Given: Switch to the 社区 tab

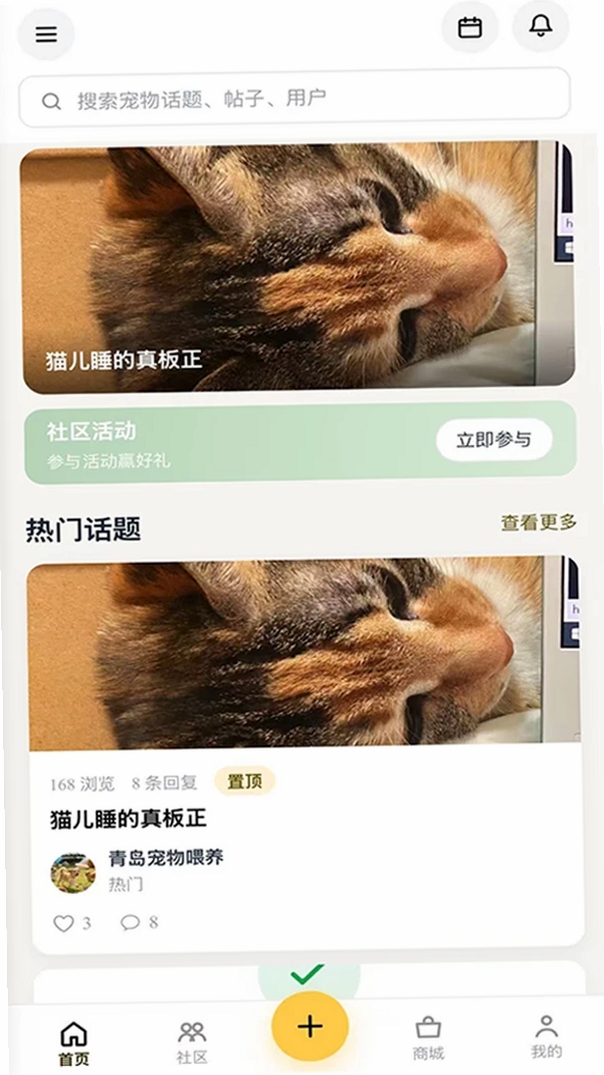Looking at the screenshot, I should click(x=192, y=1042).
